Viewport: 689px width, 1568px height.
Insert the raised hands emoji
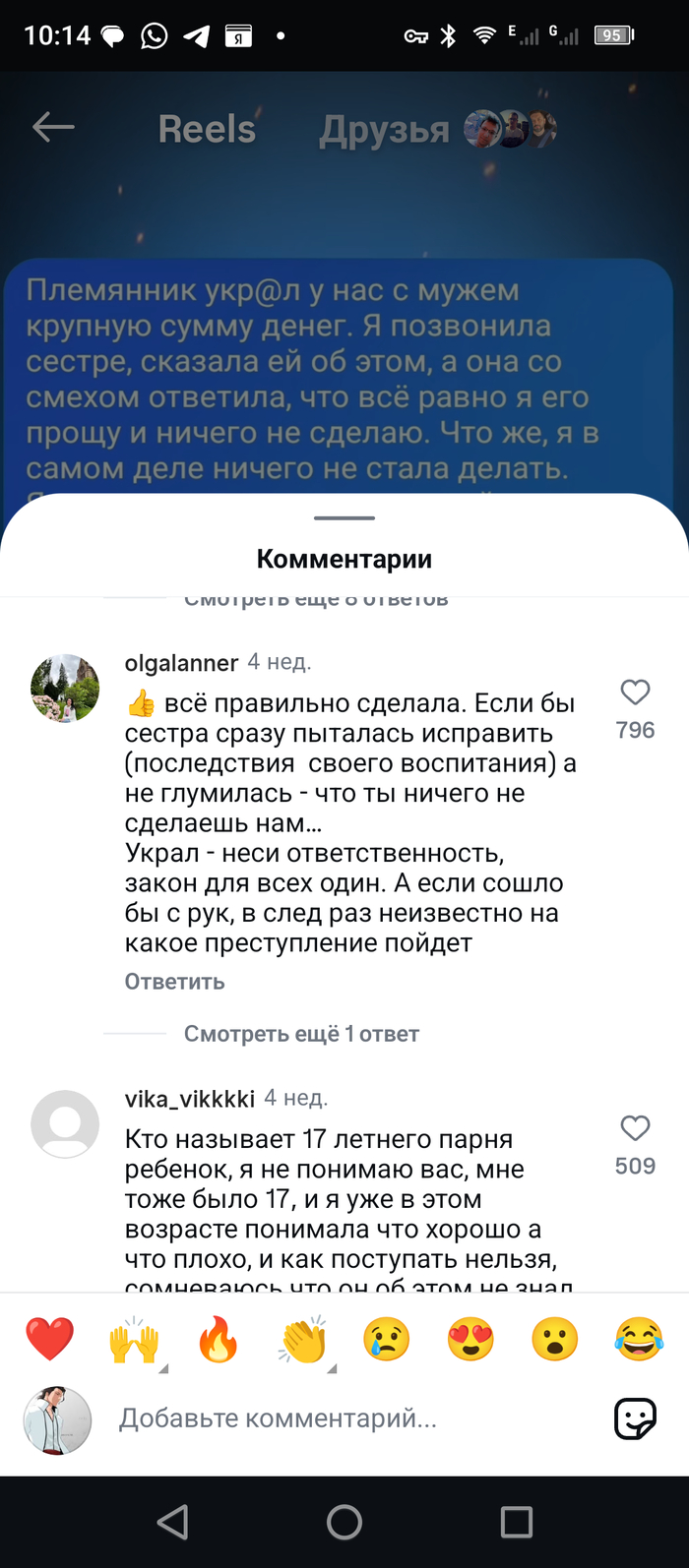(x=134, y=1340)
